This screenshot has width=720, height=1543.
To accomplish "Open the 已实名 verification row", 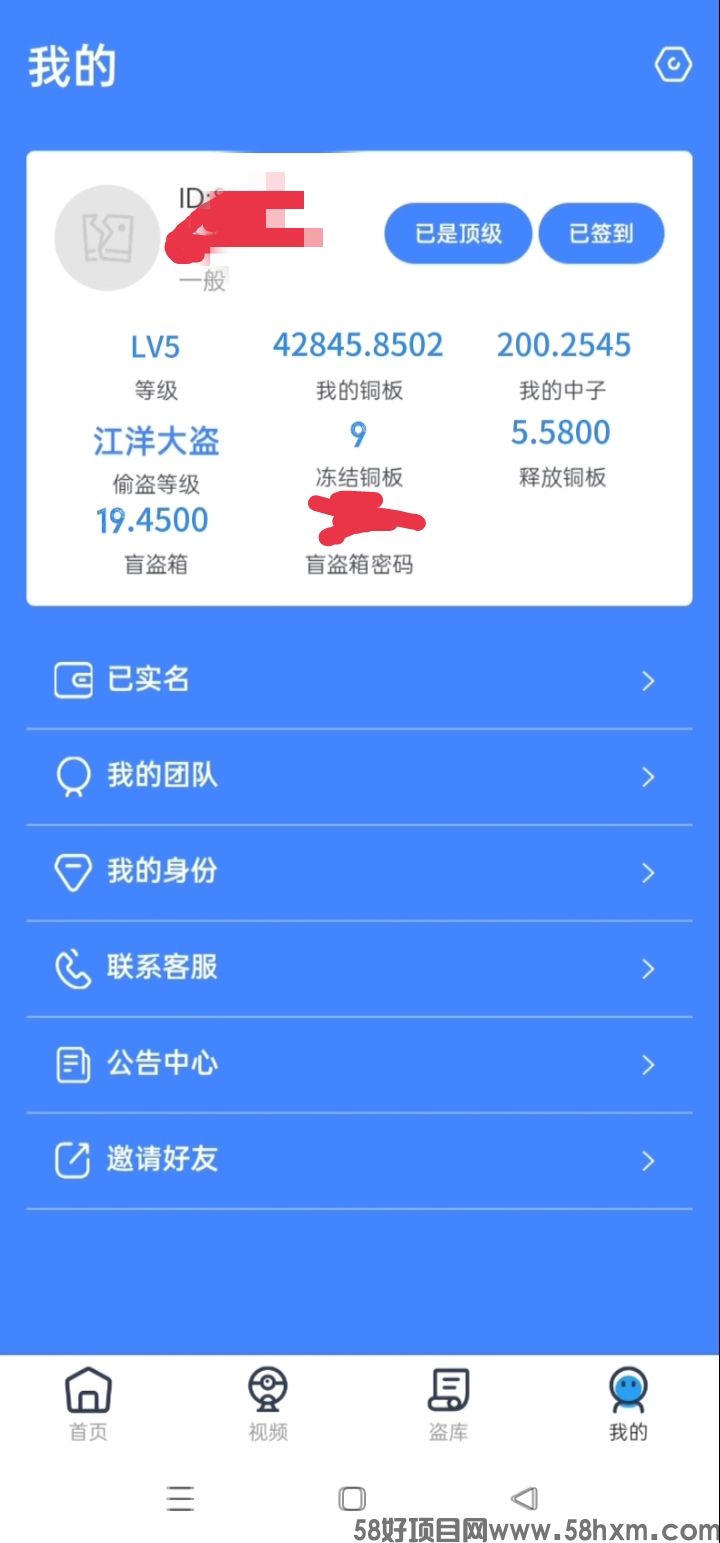I will pyautogui.click(x=359, y=681).
